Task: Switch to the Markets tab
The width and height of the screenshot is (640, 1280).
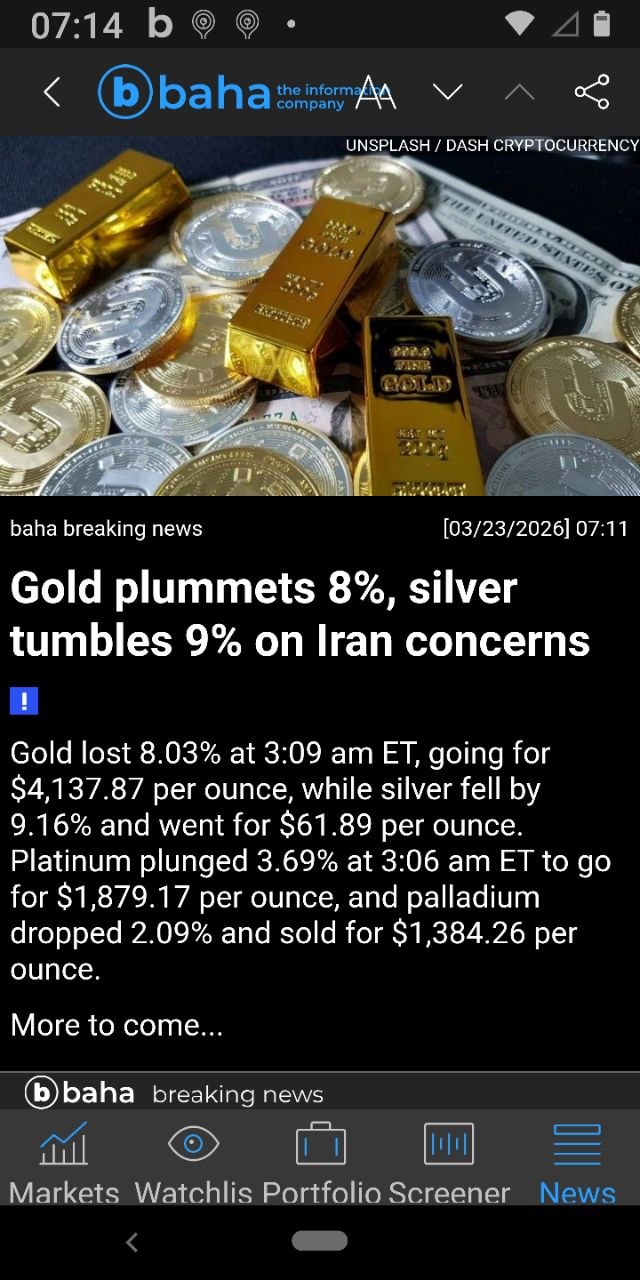Action: 64,1162
